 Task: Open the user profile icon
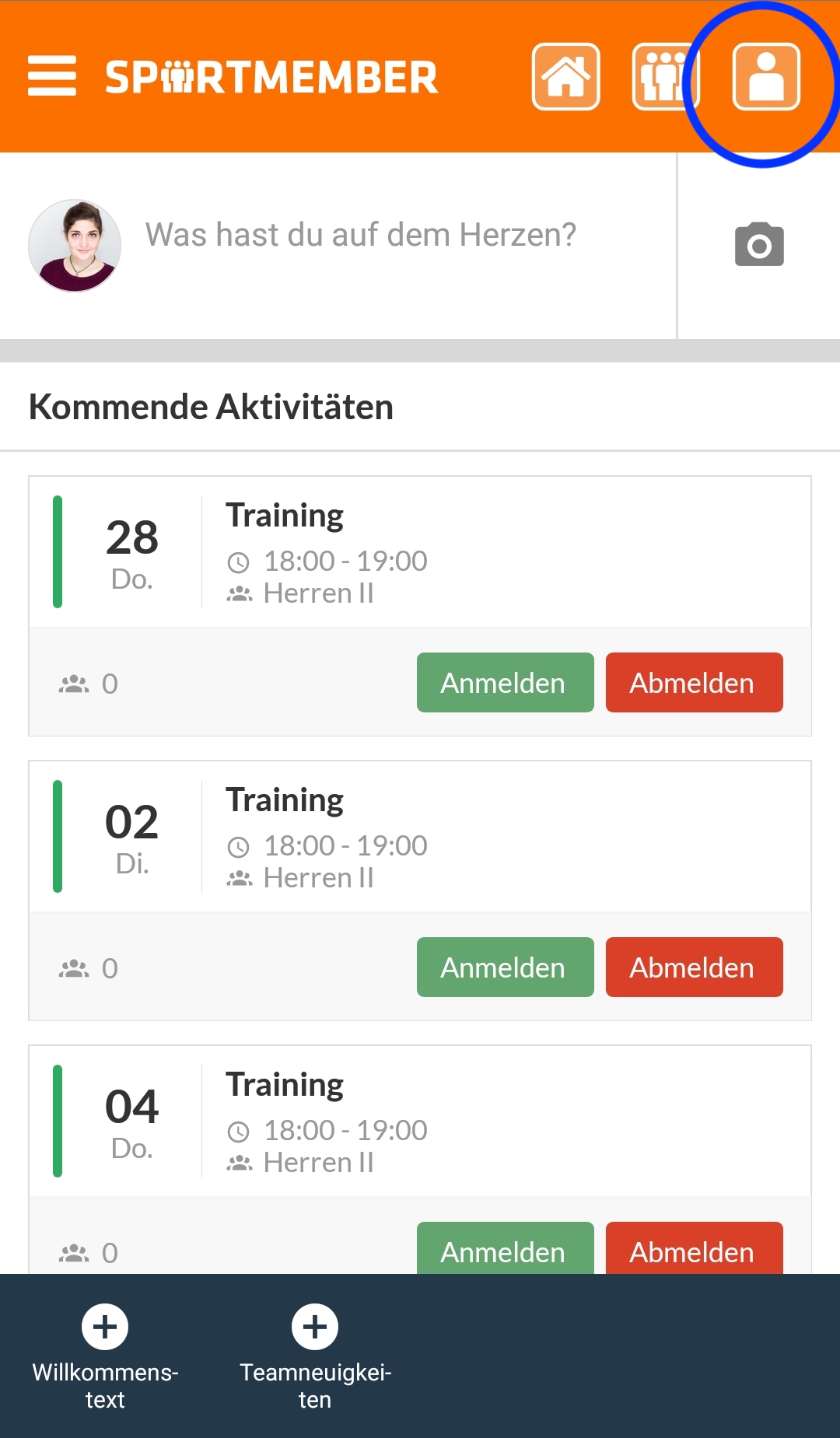(x=766, y=76)
